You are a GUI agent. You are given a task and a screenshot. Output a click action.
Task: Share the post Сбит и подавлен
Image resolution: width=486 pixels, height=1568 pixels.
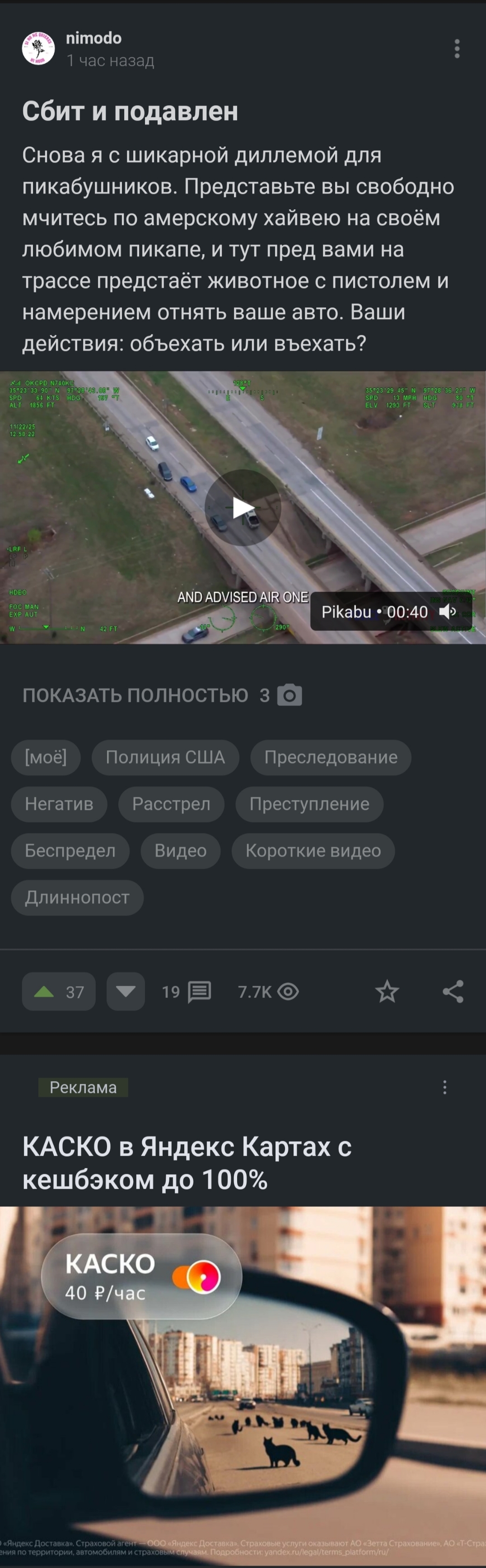point(453,992)
